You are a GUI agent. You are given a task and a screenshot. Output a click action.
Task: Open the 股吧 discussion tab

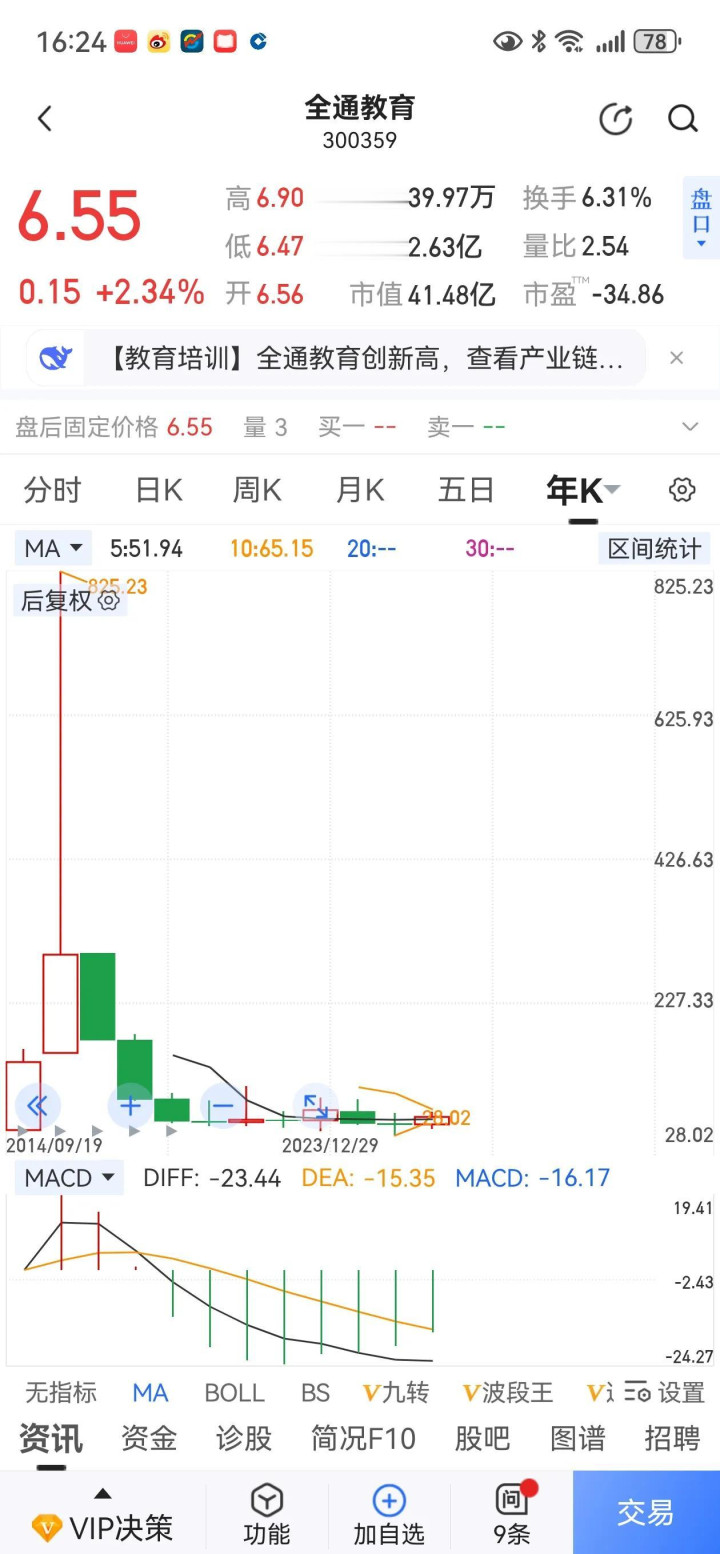coord(482,1439)
